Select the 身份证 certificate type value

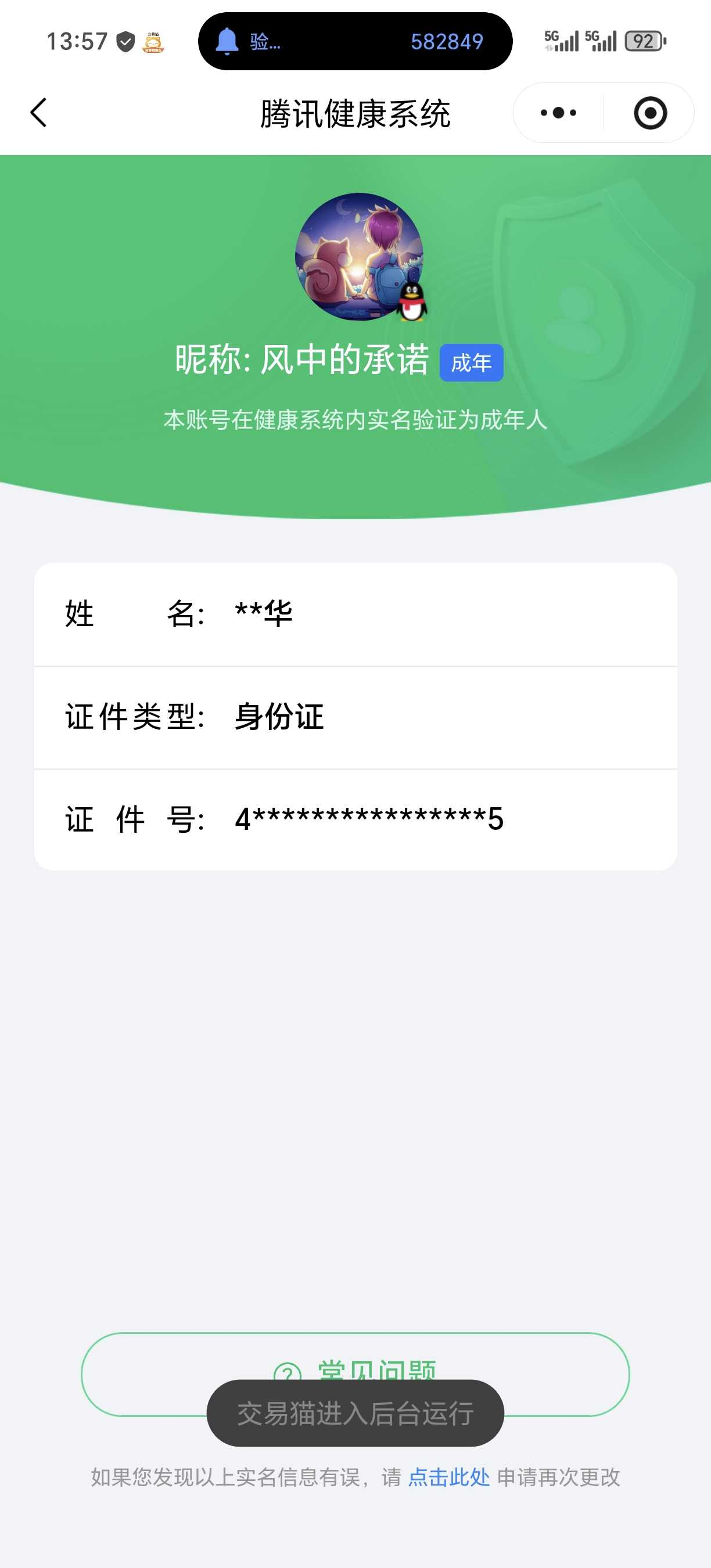pyautogui.click(x=280, y=718)
